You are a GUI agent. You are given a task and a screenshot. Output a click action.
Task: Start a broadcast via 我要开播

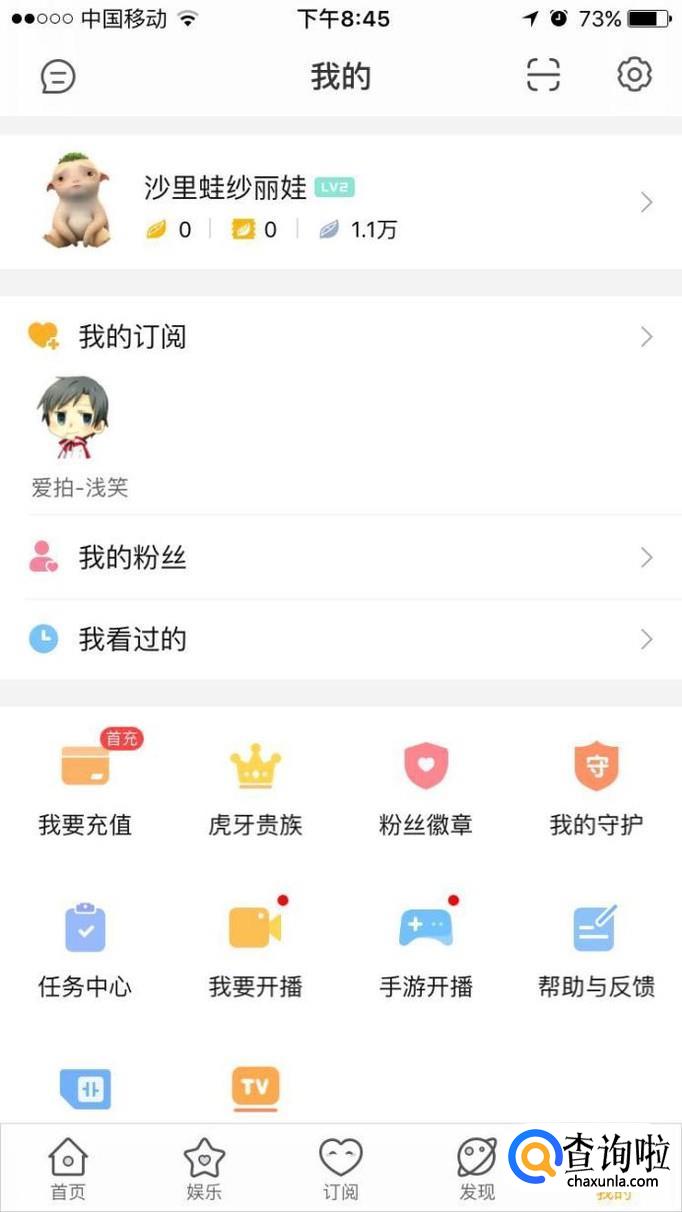[255, 947]
